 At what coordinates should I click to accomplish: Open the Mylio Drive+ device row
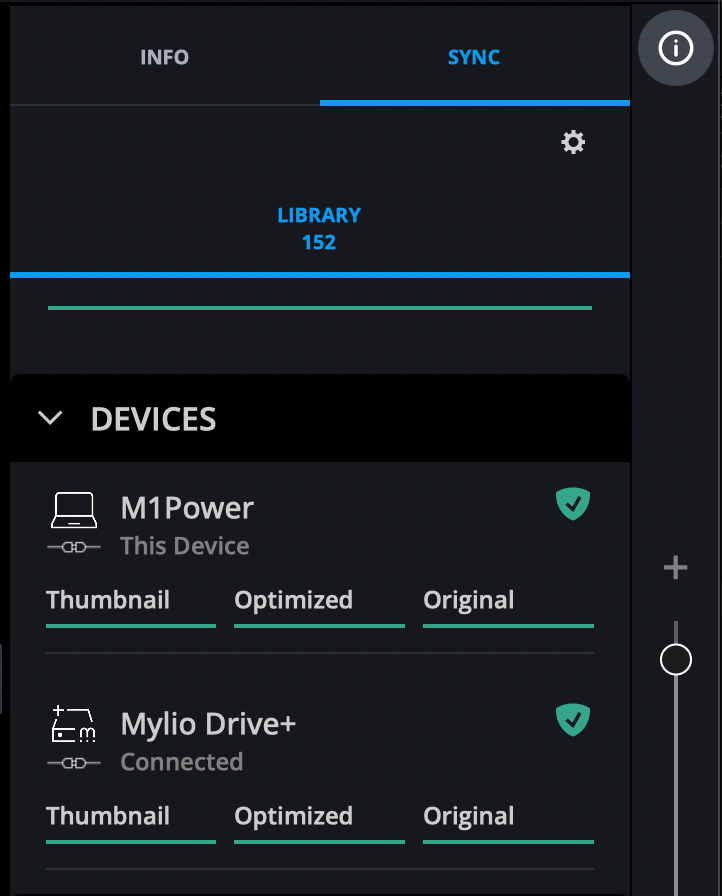coord(208,724)
